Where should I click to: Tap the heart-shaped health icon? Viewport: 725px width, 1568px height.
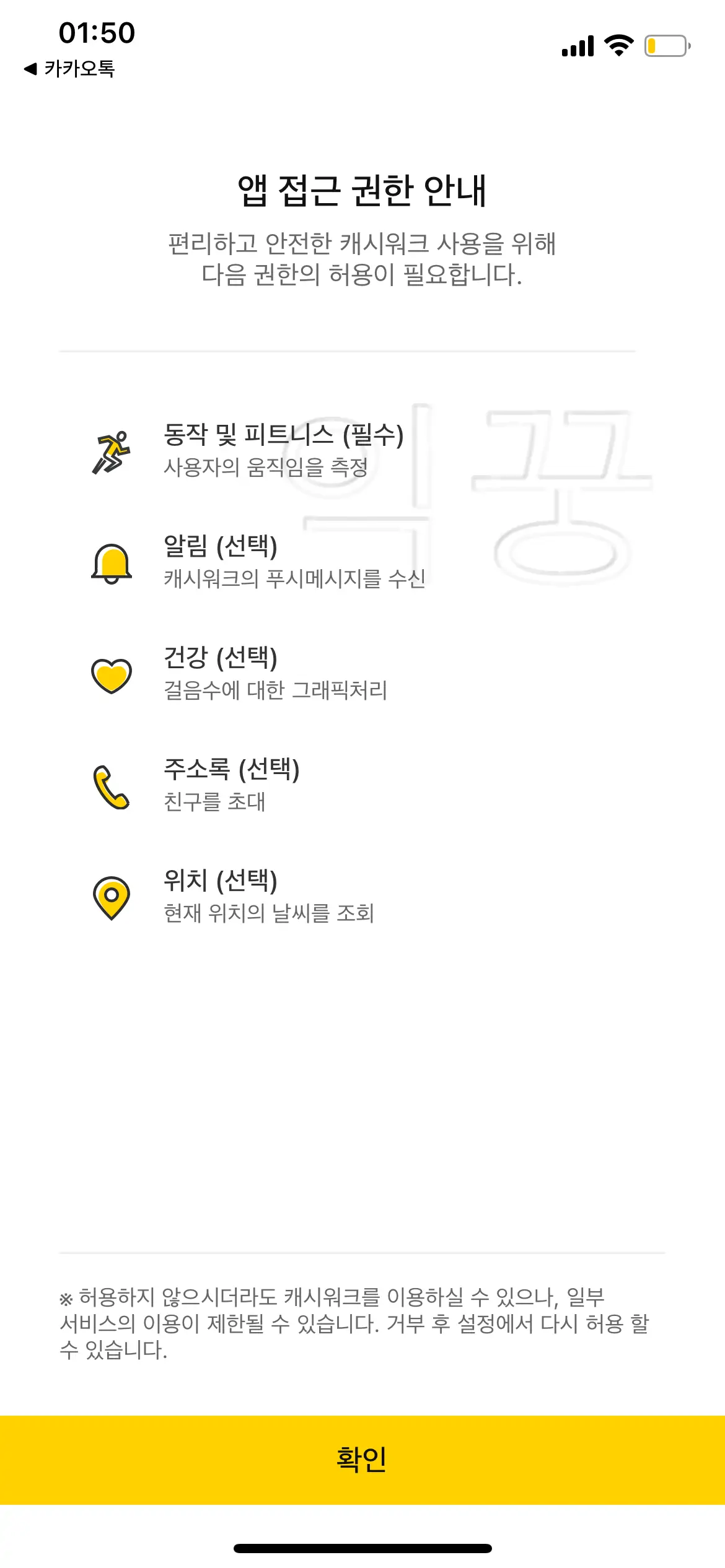point(112,675)
